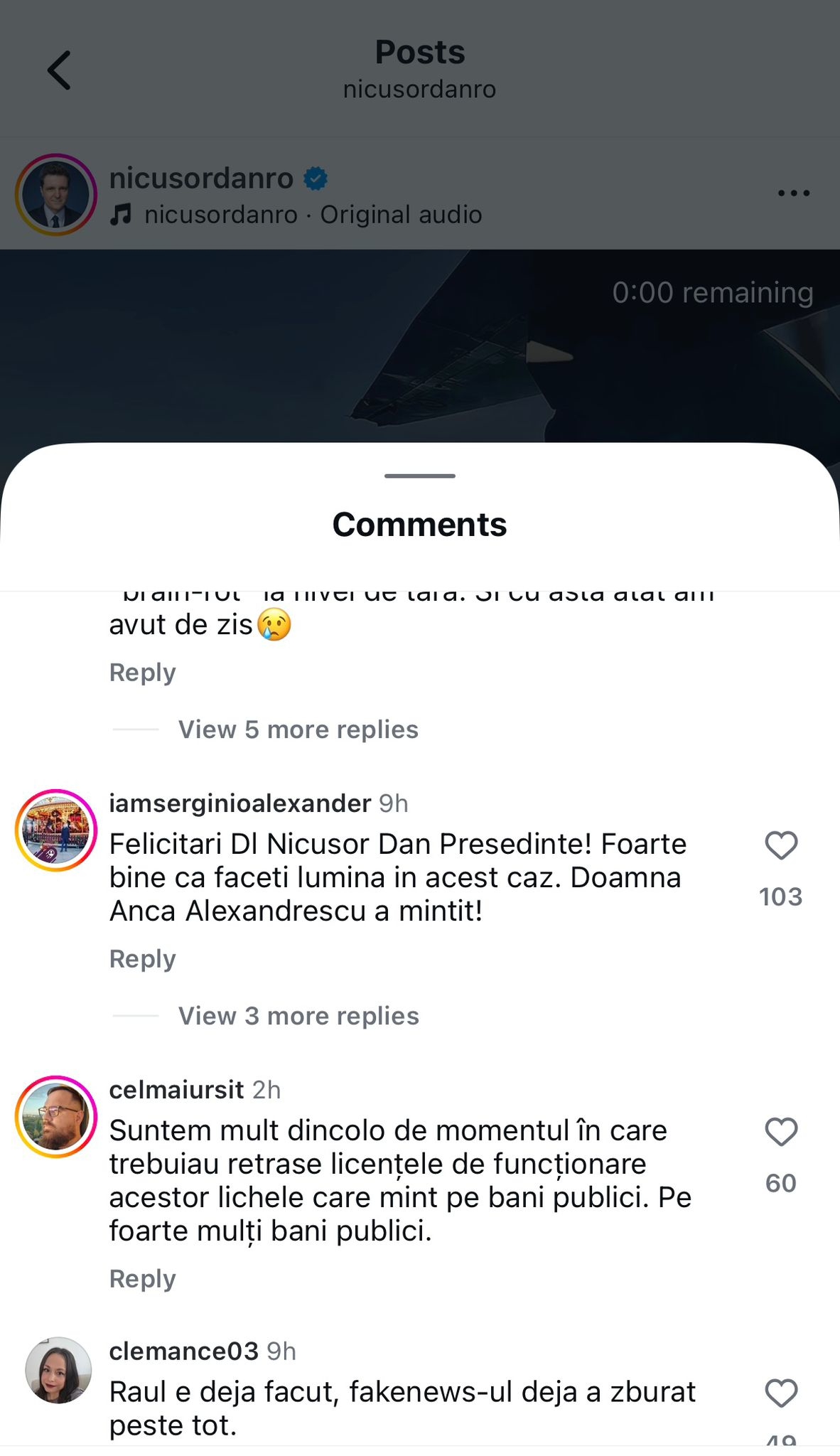Expand View 5 more replies
840x1456 pixels.
pyautogui.click(x=298, y=729)
